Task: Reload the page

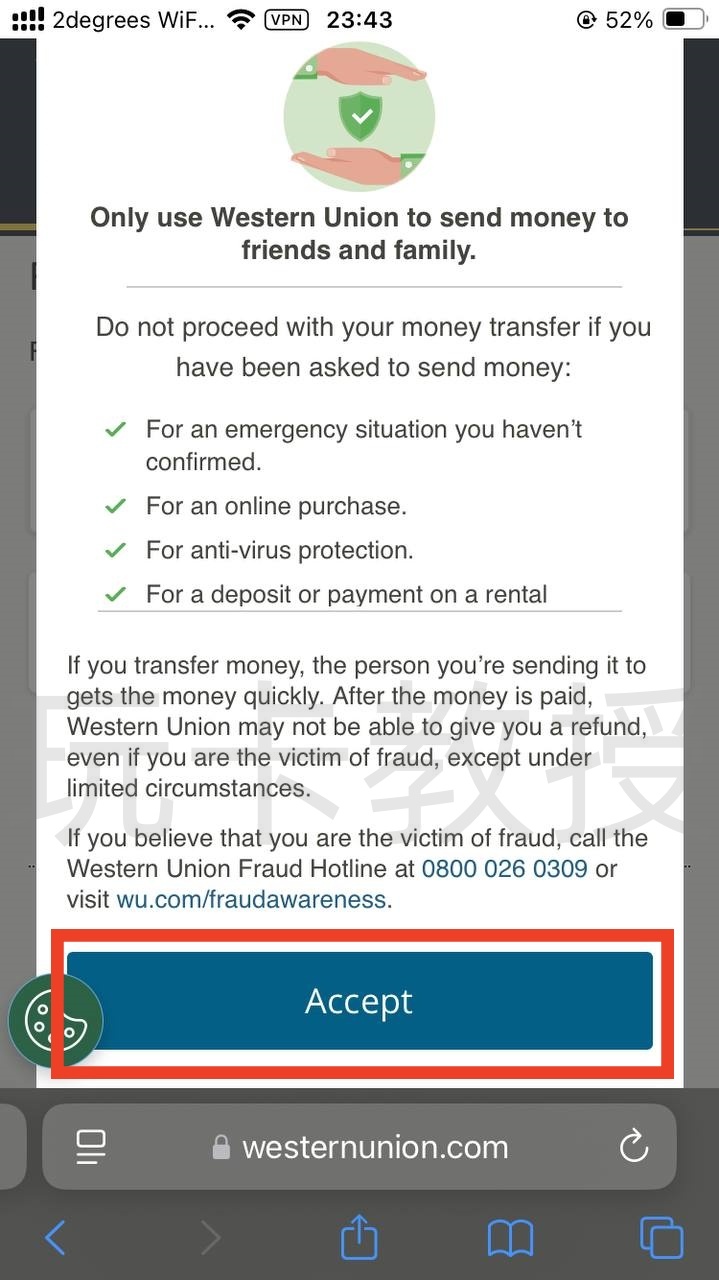Action: (634, 1147)
